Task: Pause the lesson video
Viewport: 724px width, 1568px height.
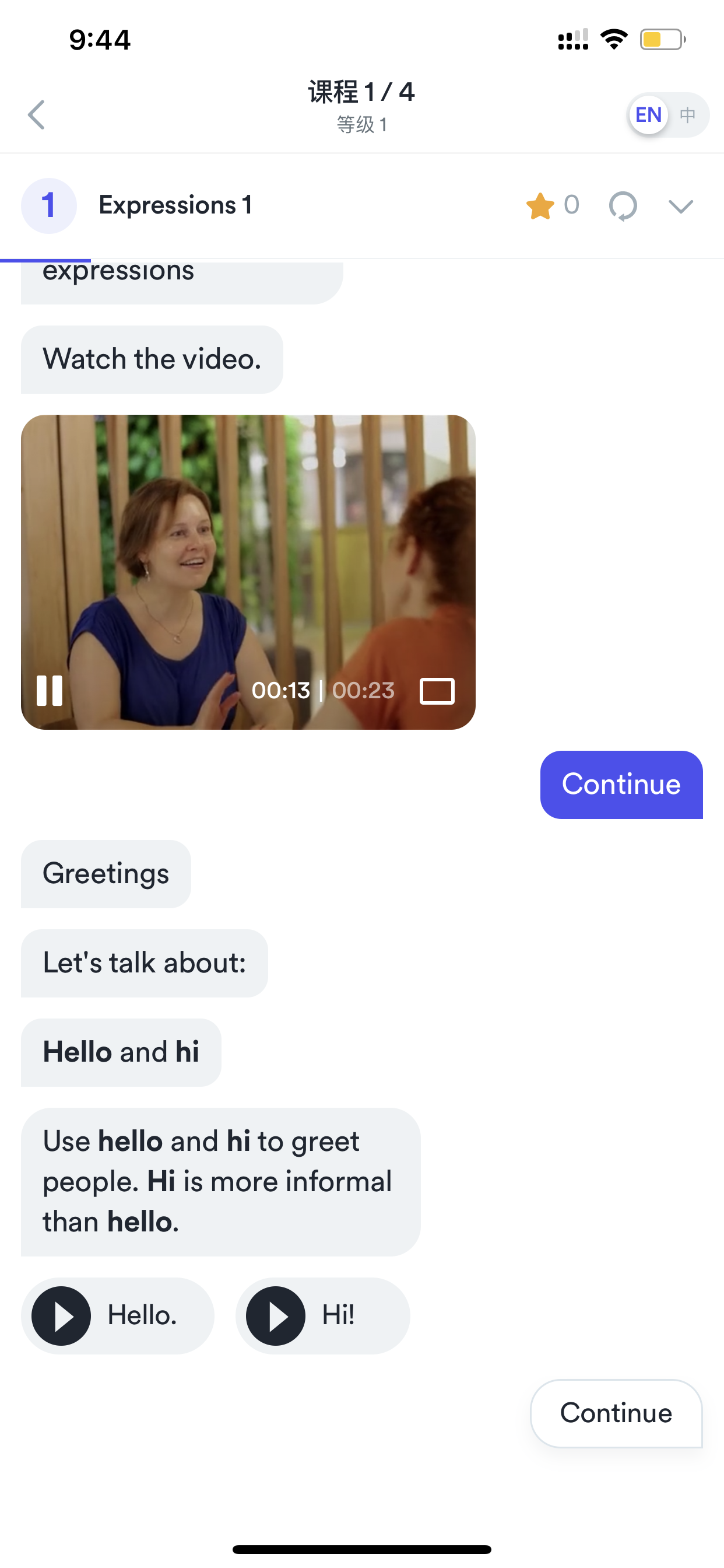Action: pos(50,691)
